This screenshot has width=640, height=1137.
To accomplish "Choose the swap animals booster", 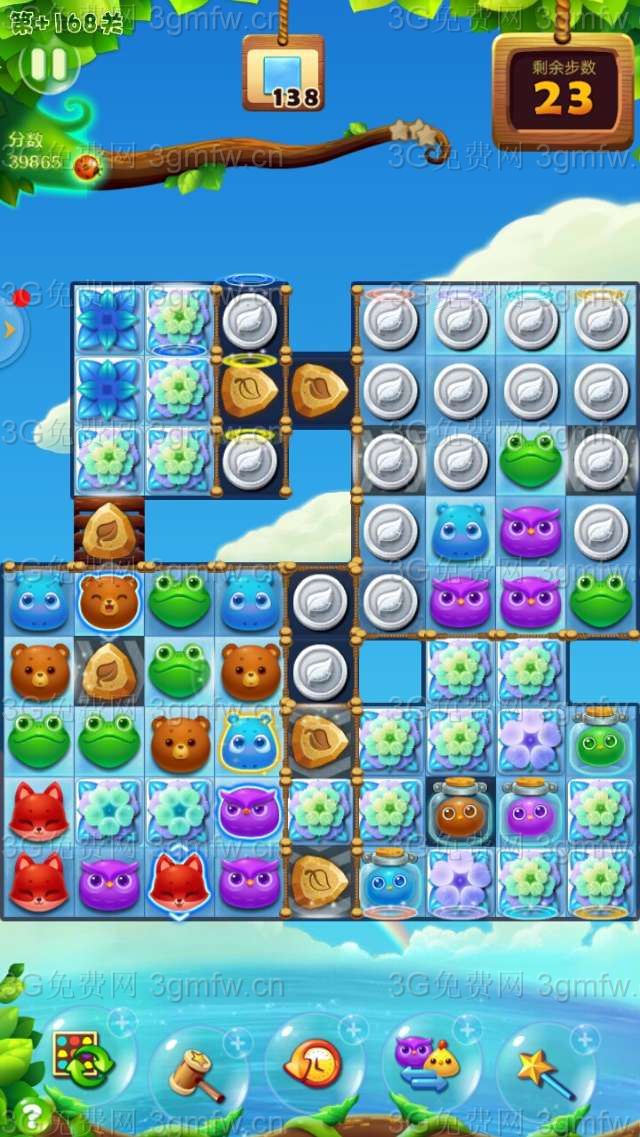I will click(429, 1060).
